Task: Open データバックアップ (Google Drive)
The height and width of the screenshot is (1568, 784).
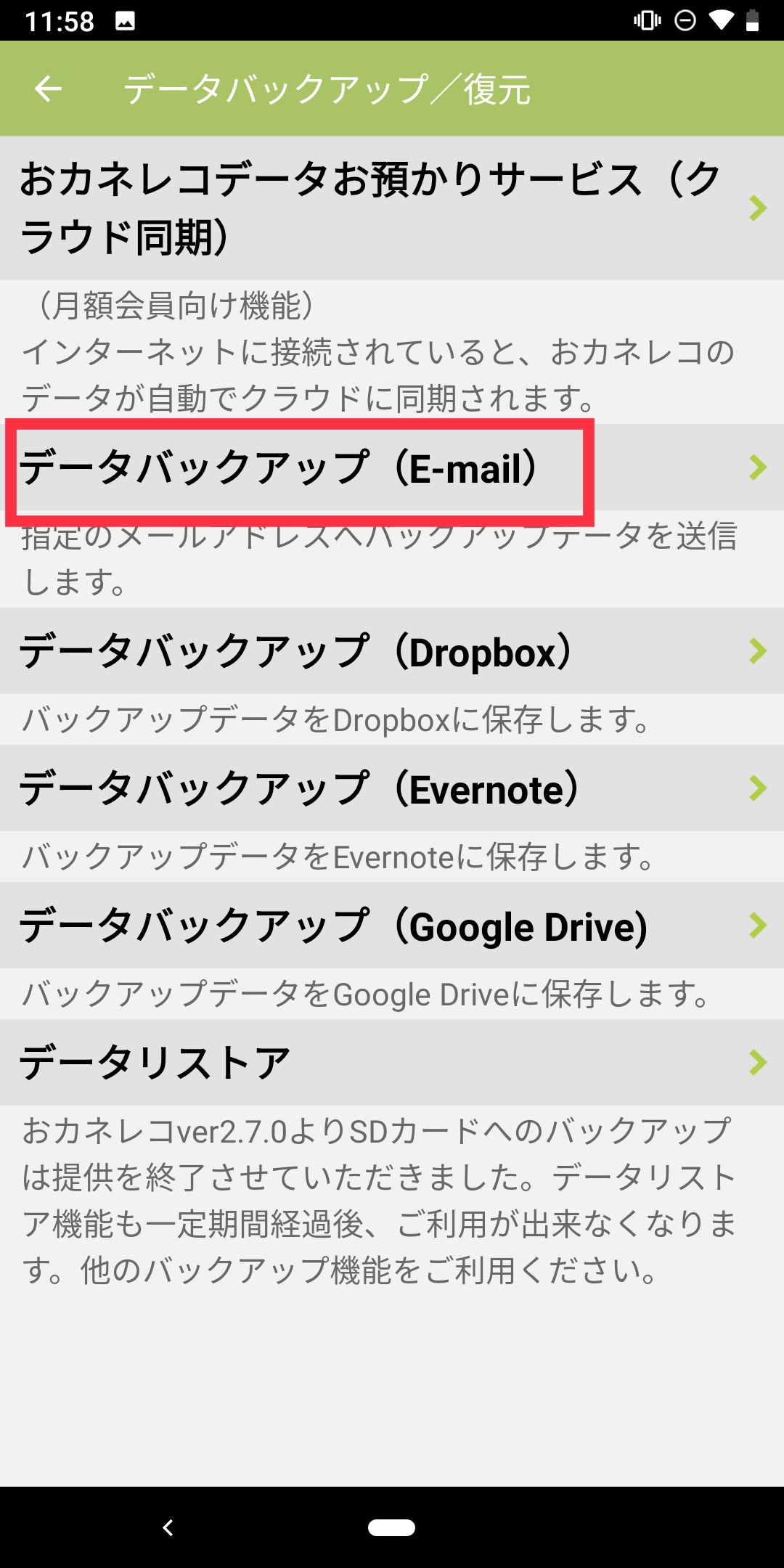Action: [392, 926]
